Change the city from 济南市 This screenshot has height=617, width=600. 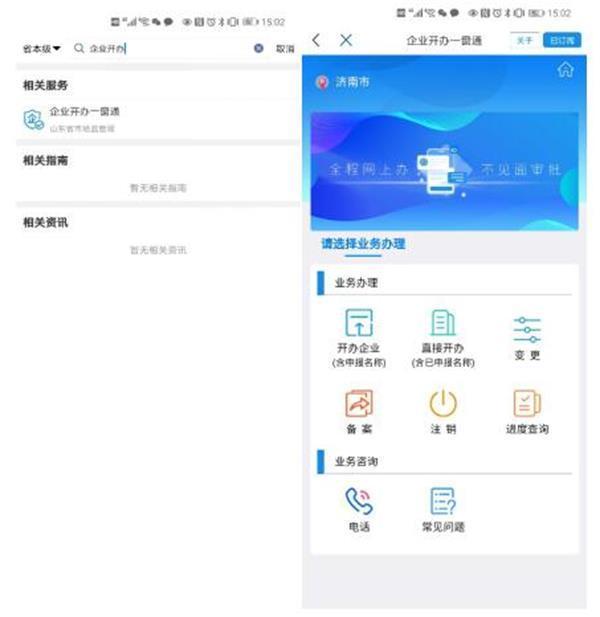[343, 82]
